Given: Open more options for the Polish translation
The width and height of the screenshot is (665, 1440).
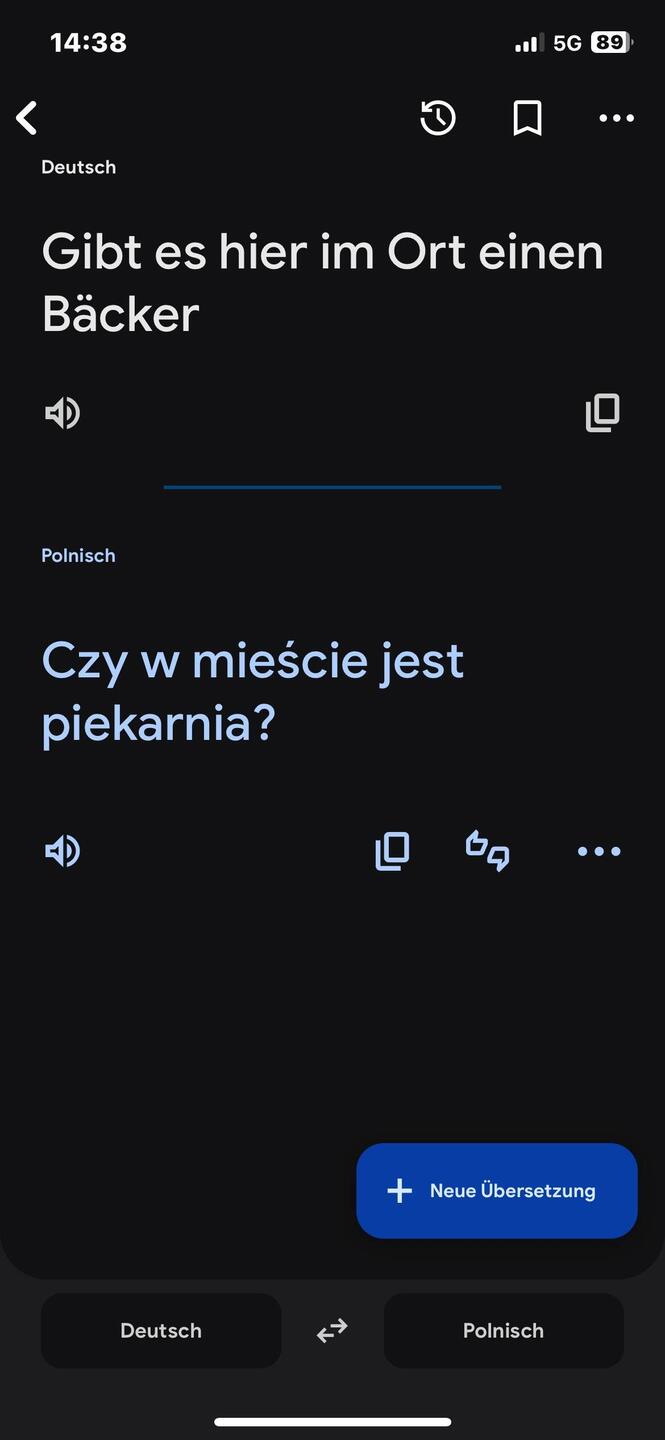Looking at the screenshot, I should coord(599,851).
